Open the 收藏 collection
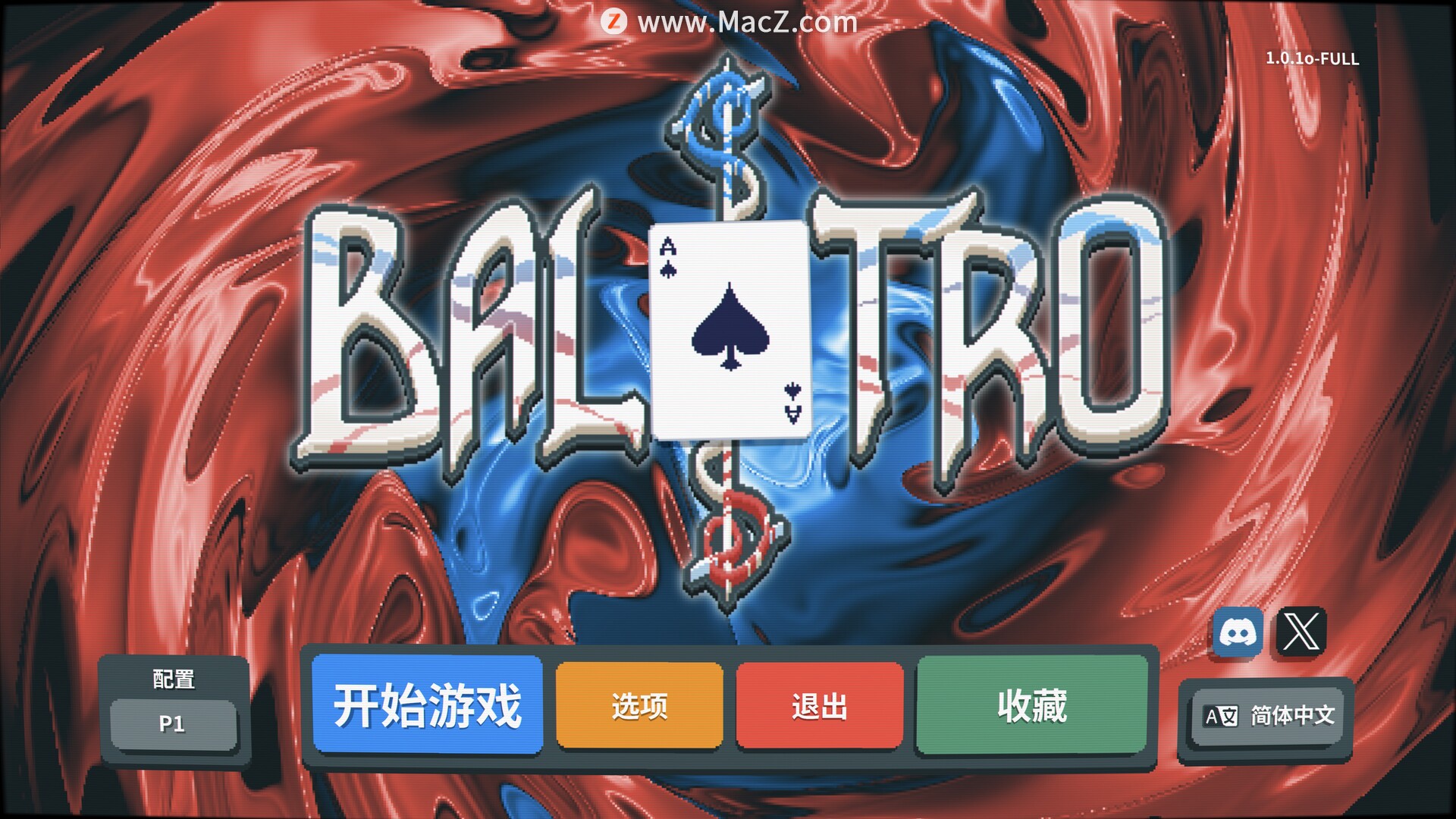This screenshot has height=819, width=1456. click(x=1031, y=705)
